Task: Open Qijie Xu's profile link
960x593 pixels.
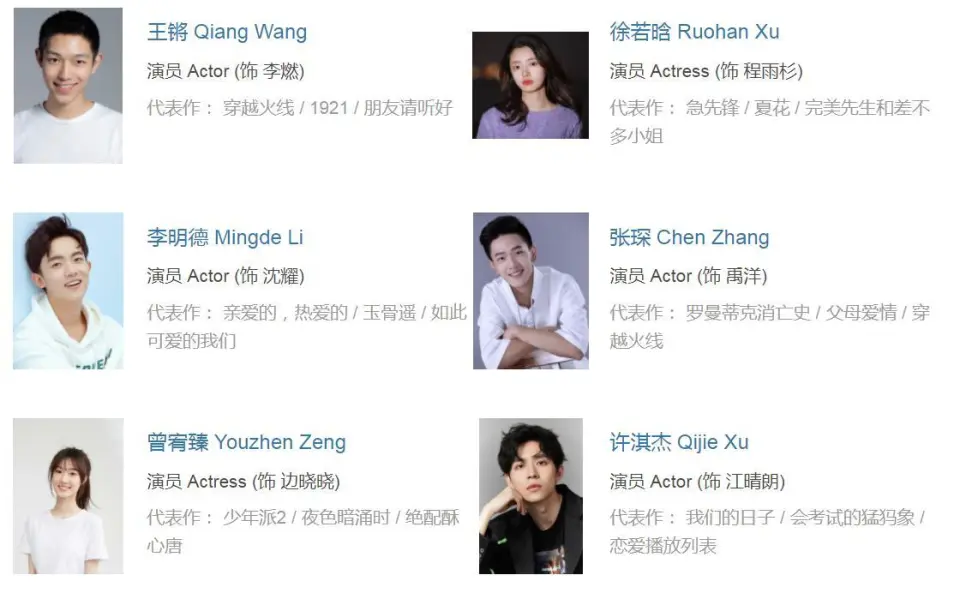Action: [679, 442]
